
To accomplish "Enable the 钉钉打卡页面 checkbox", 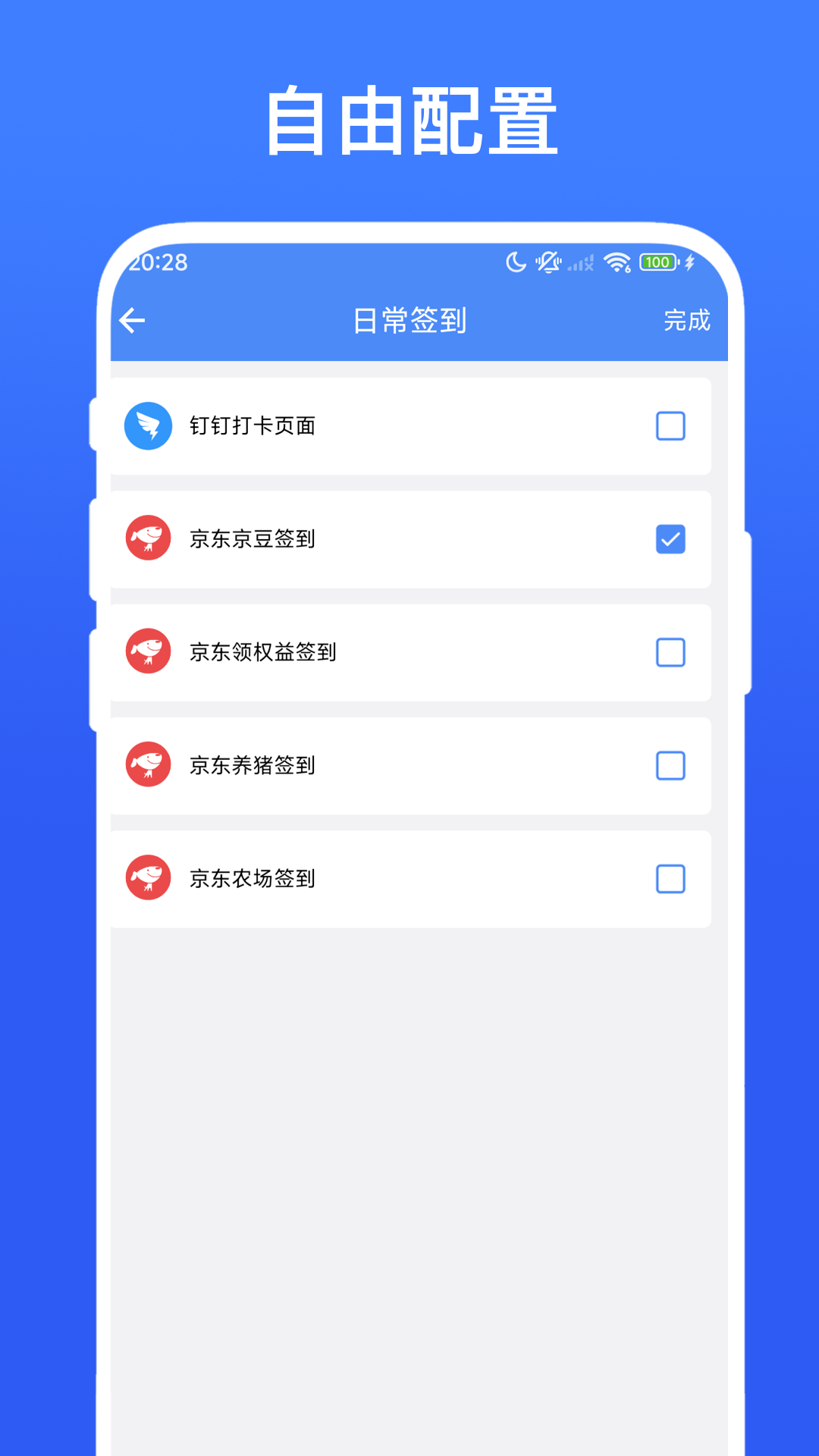I will tap(670, 426).
